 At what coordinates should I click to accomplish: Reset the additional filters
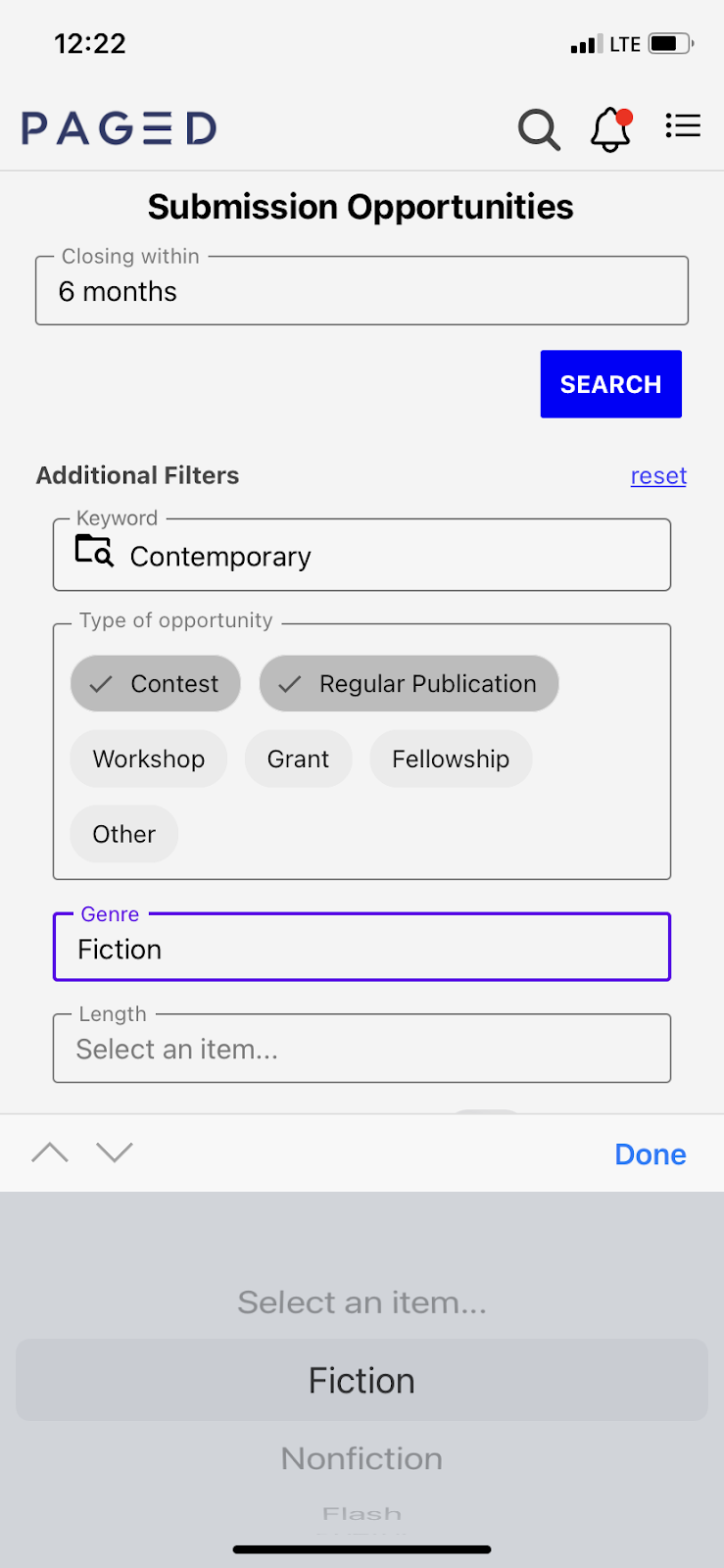(658, 475)
